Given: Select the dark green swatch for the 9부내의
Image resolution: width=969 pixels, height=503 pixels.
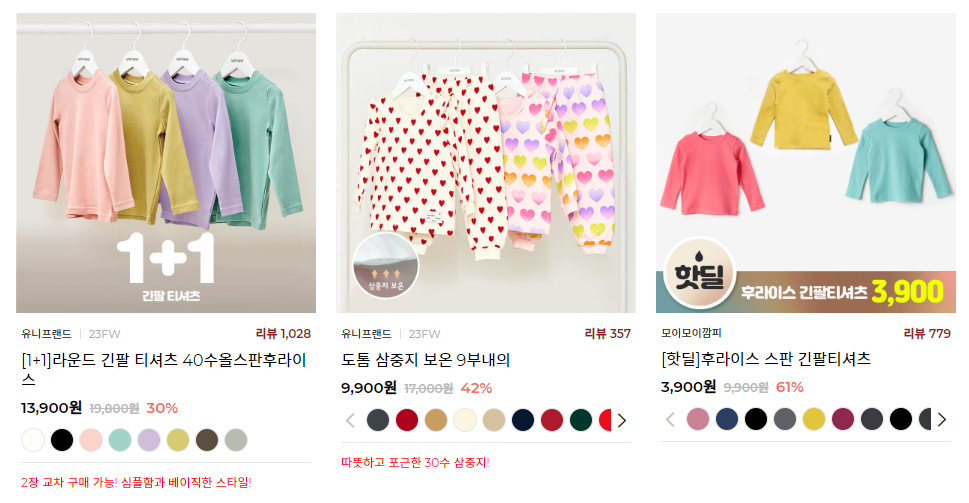Looking at the screenshot, I should [580, 420].
